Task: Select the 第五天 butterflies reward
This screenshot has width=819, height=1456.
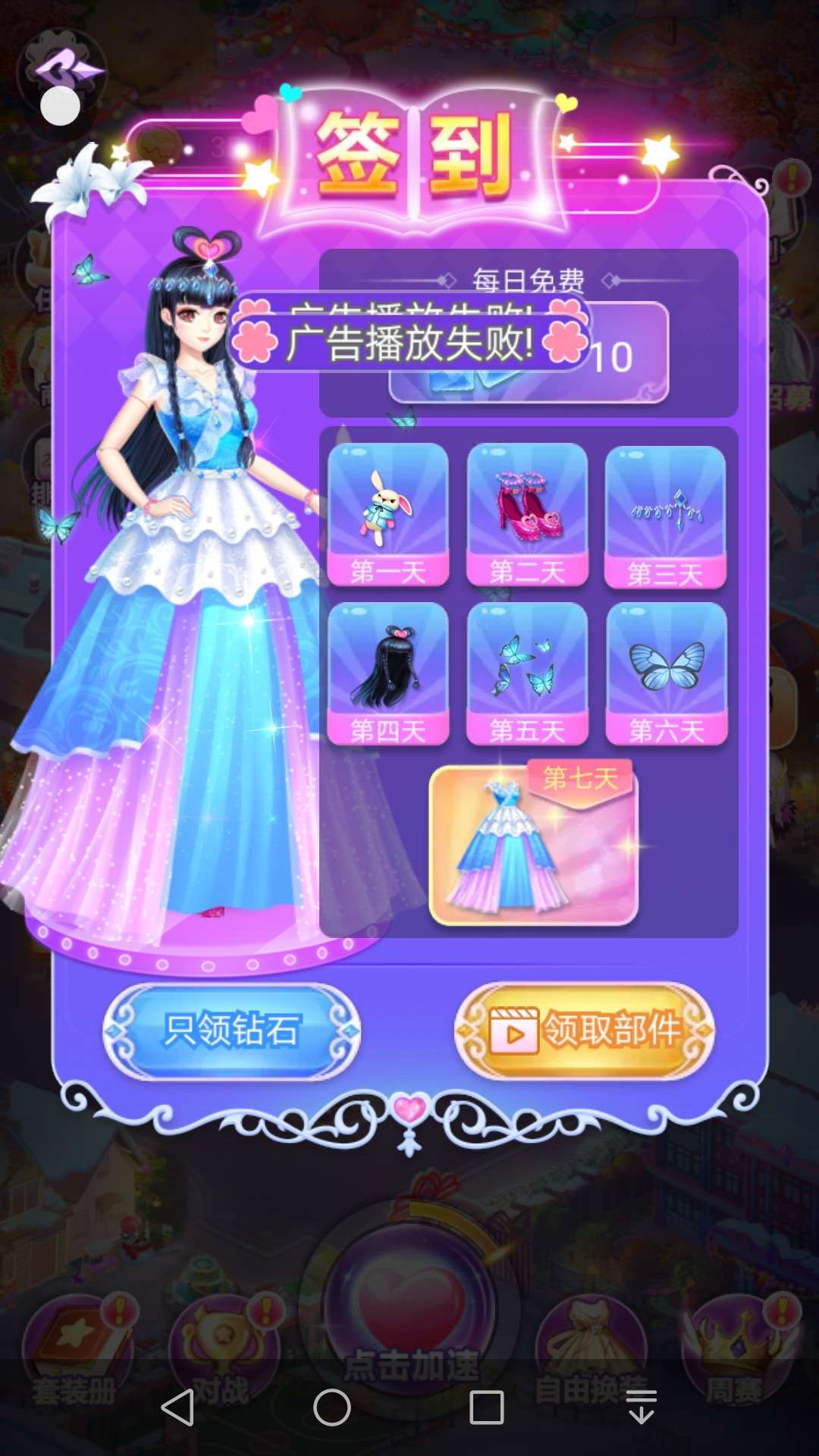Action: pos(528,674)
